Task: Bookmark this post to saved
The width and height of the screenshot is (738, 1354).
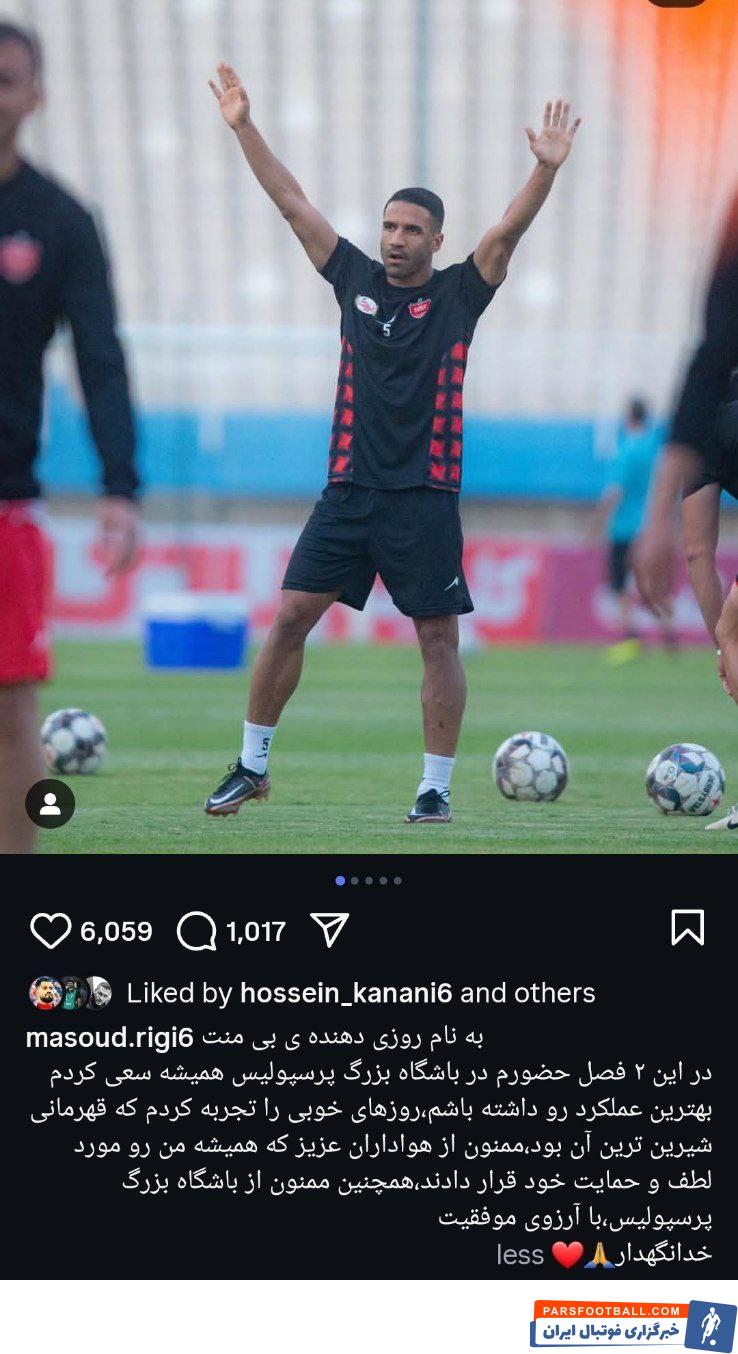Action: [x=687, y=928]
